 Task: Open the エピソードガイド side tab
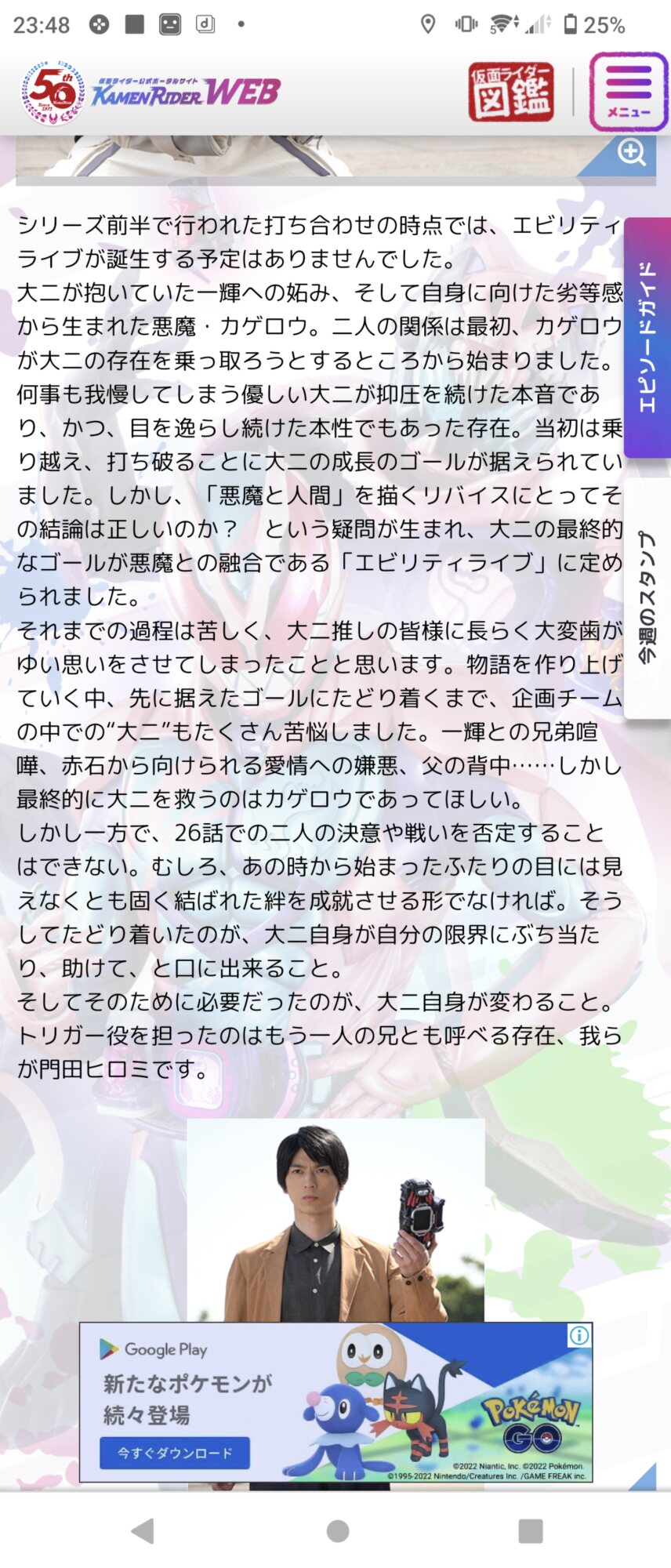click(647, 338)
